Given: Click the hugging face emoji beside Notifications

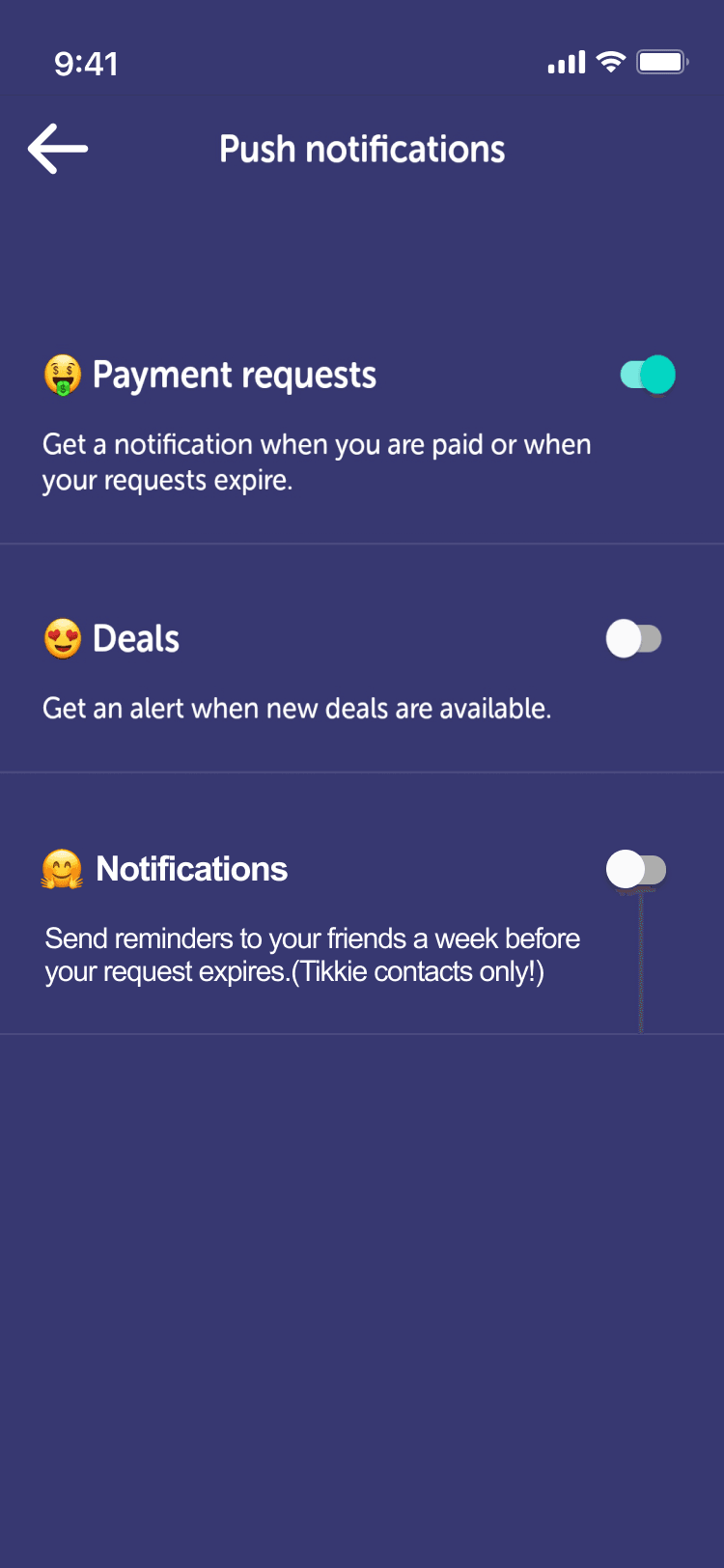Looking at the screenshot, I should [x=62, y=868].
